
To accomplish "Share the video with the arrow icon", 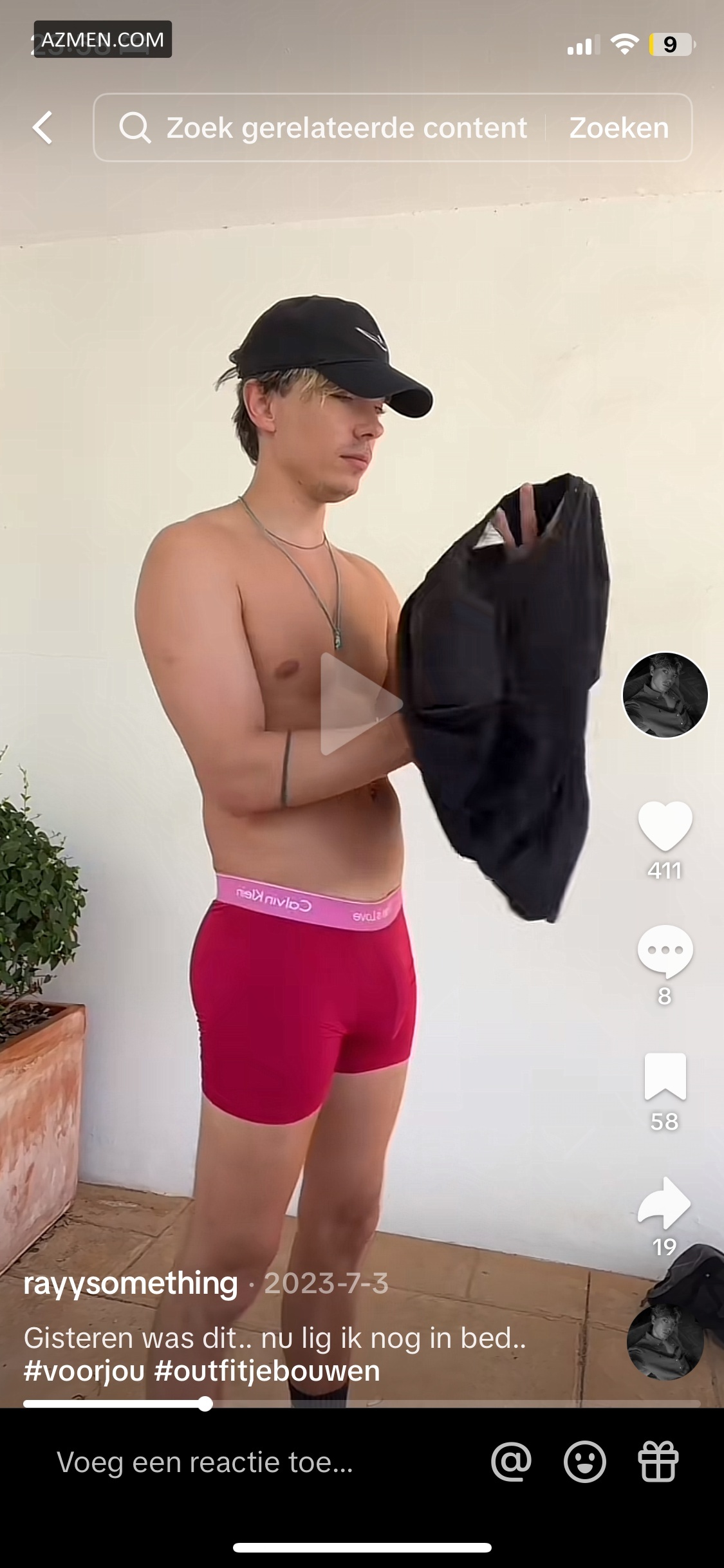I will pos(665,1202).
